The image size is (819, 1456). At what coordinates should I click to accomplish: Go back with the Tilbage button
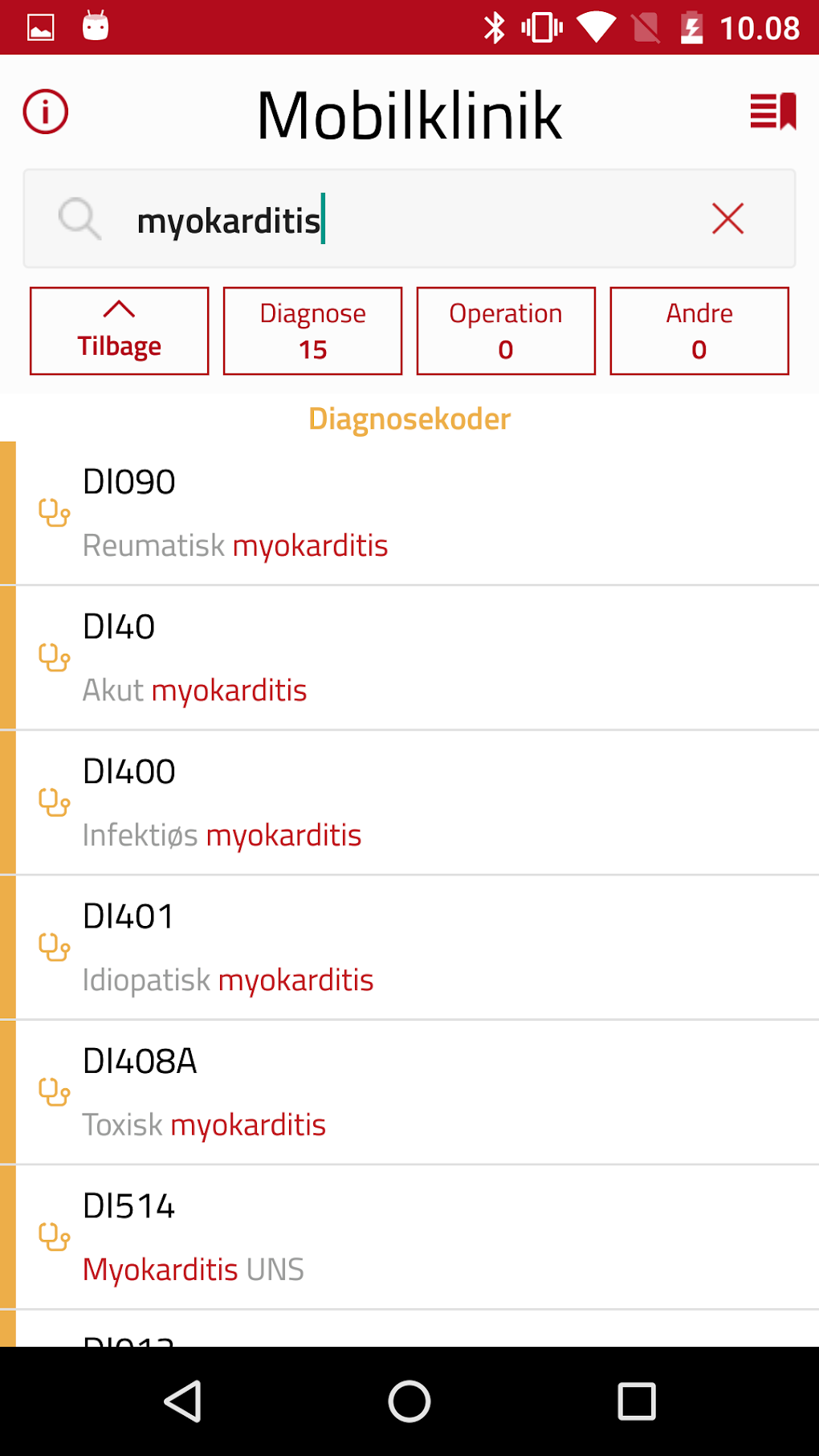tap(120, 331)
